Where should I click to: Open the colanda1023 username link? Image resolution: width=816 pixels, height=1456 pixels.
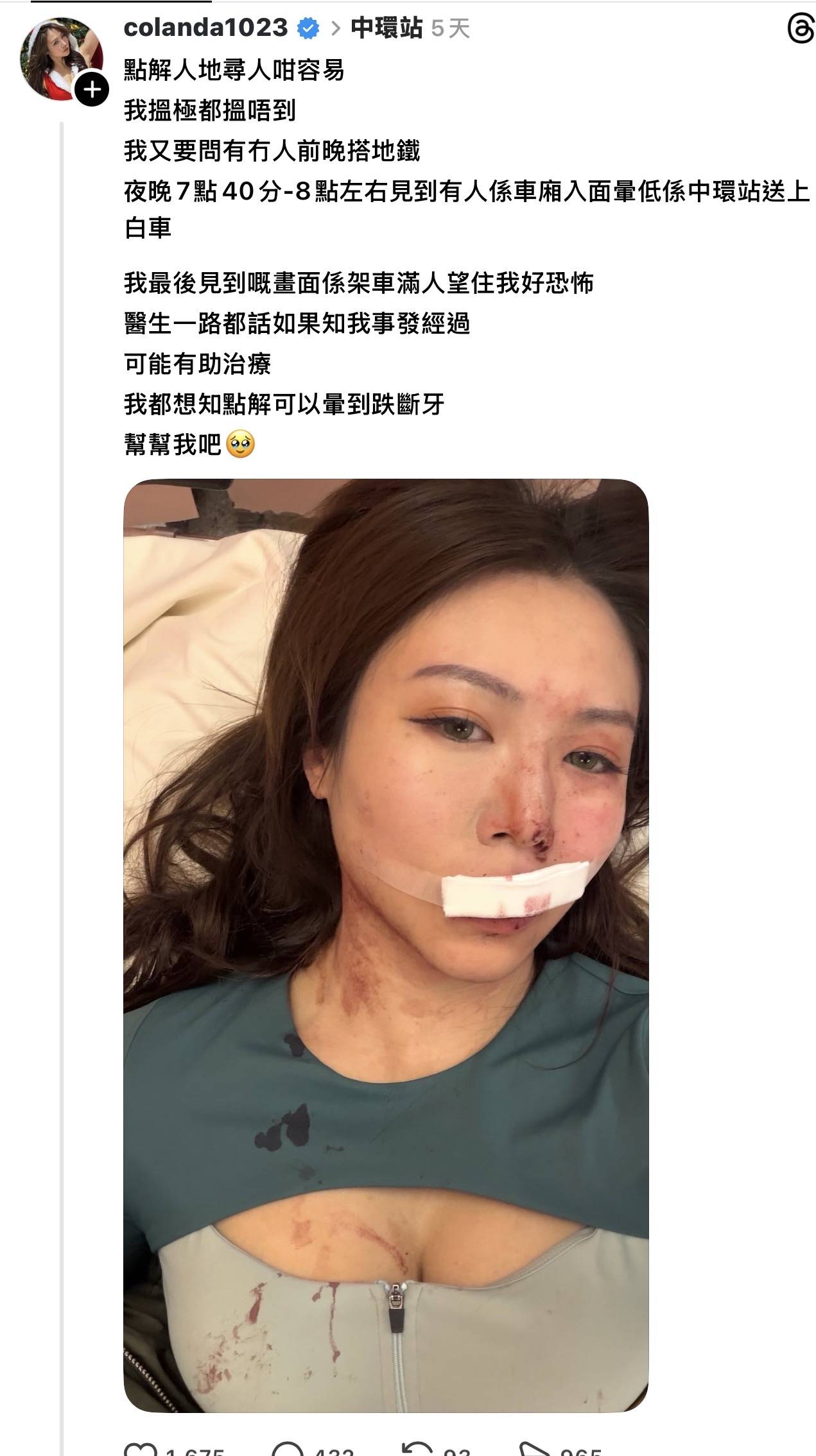point(205,28)
